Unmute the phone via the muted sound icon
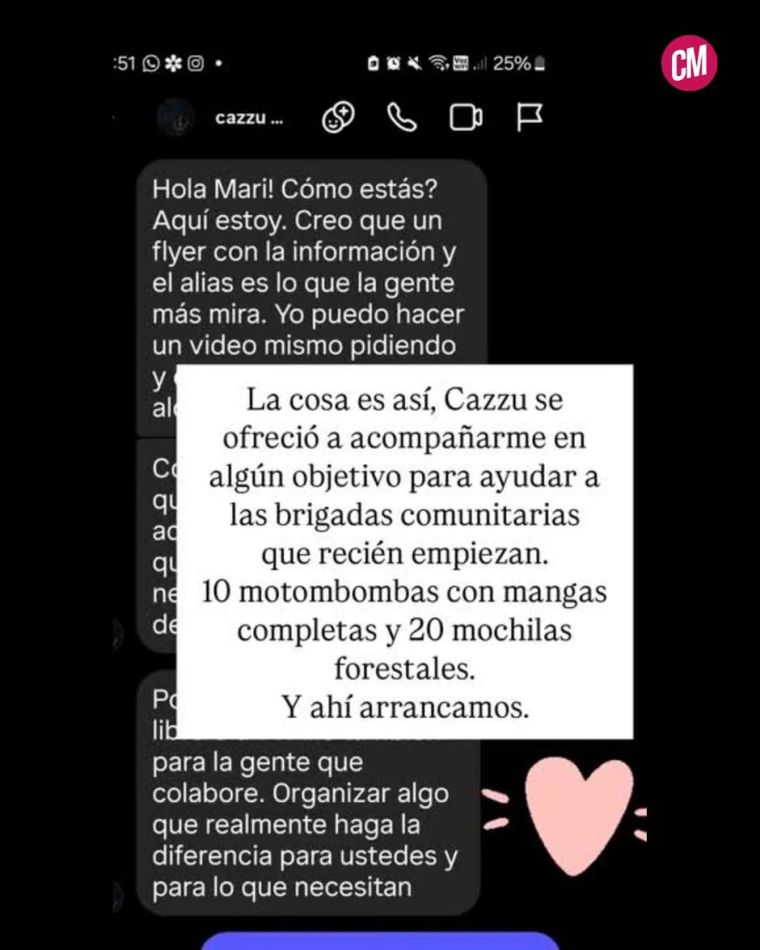 (414, 62)
